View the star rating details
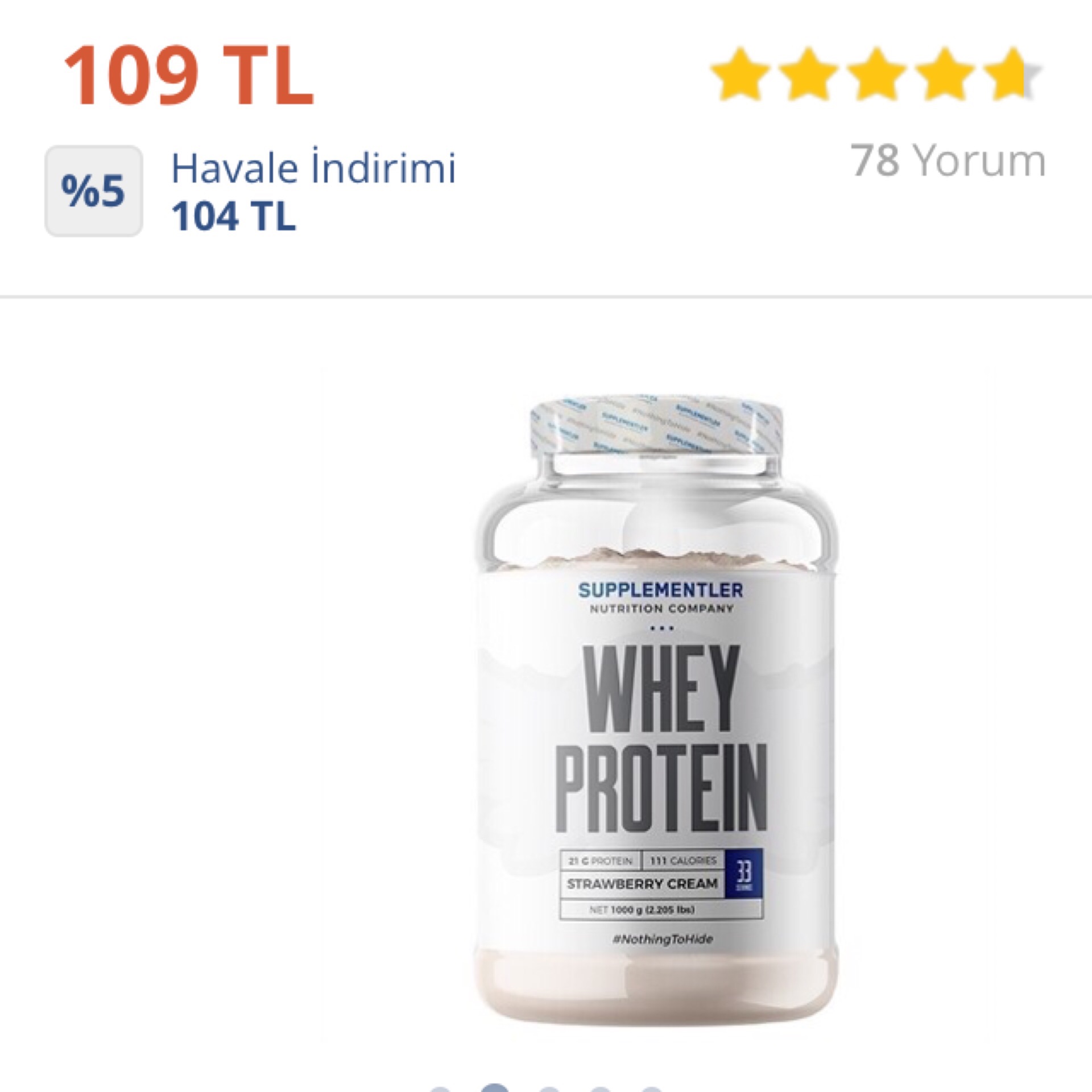Image resolution: width=1092 pixels, height=1092 pixels. point(875,75)
